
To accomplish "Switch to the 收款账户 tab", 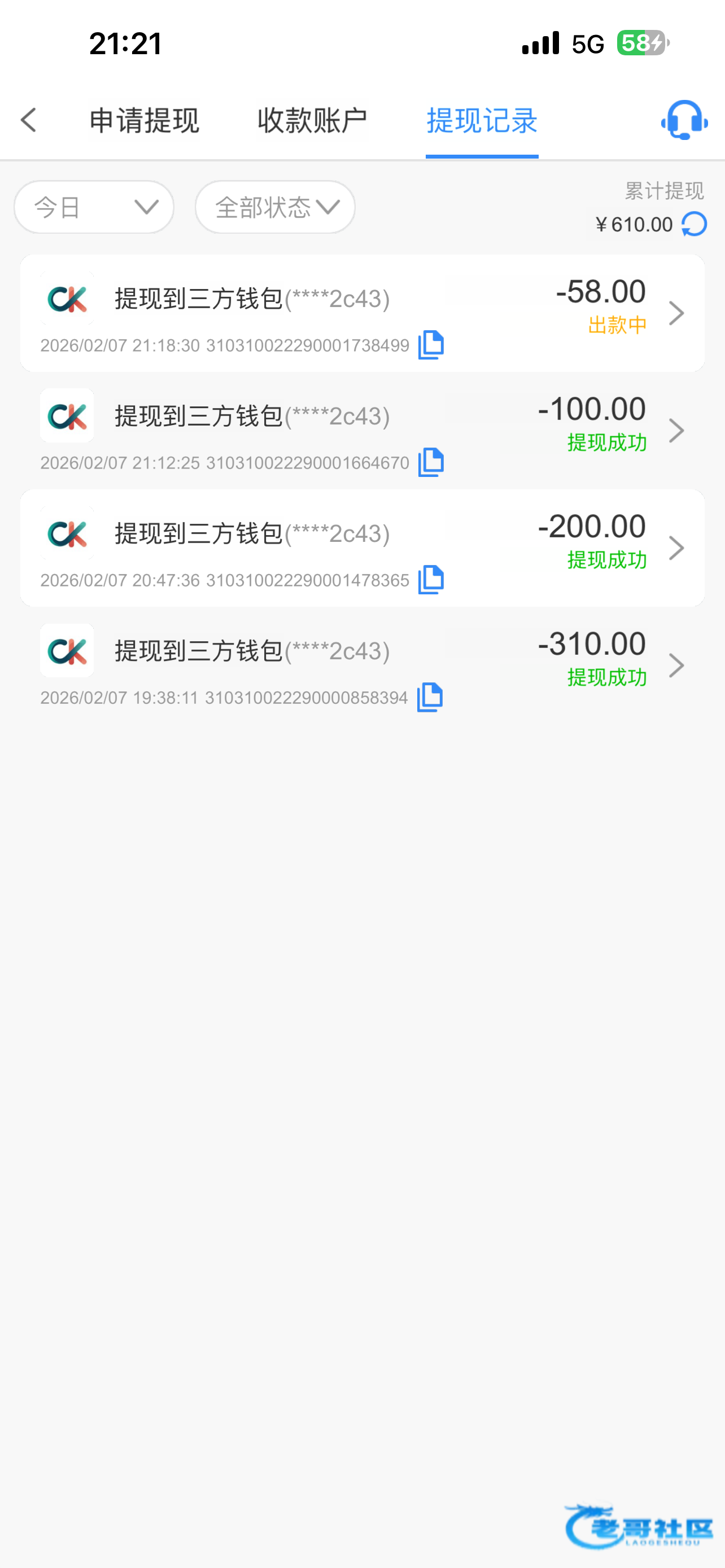I will click(x=312, y=121).
